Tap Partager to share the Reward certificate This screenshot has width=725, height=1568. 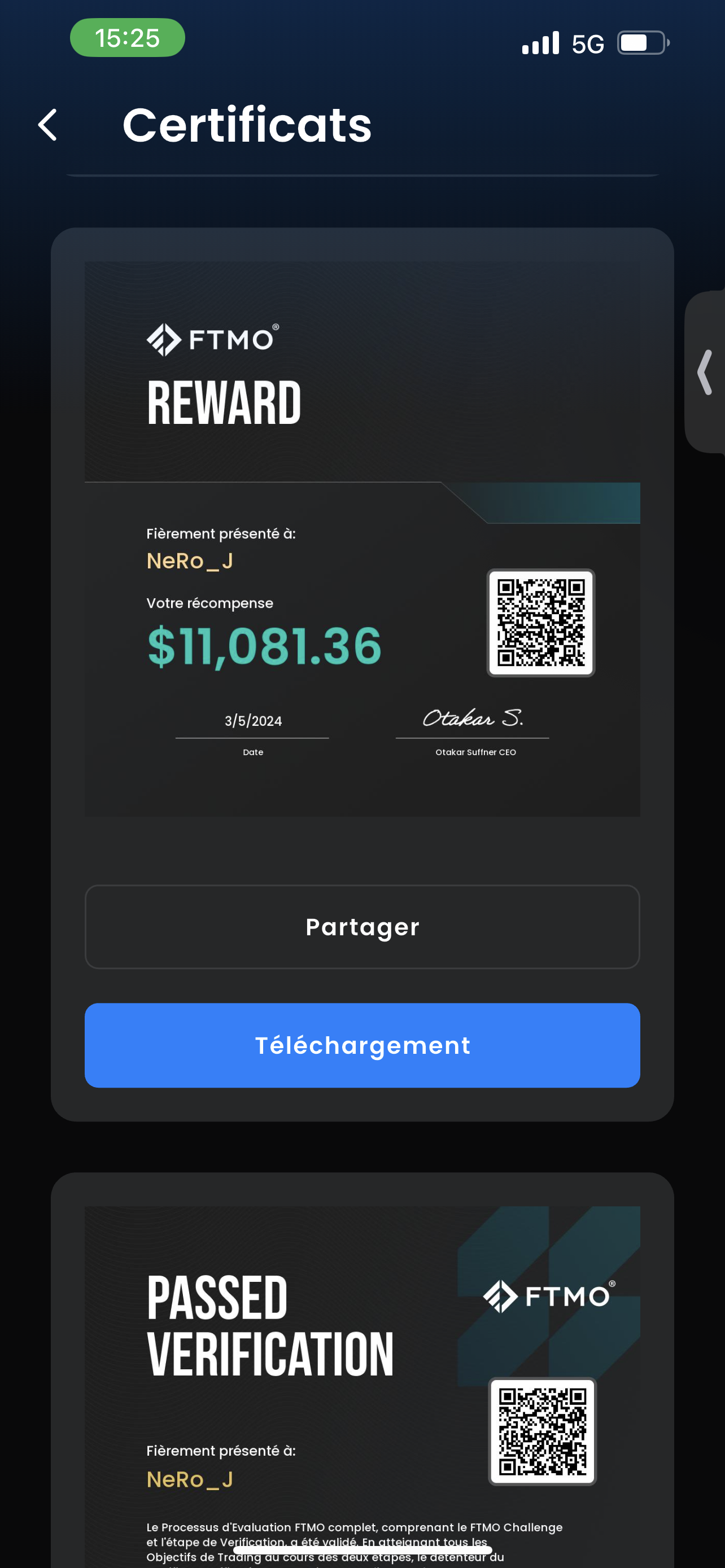362,926
